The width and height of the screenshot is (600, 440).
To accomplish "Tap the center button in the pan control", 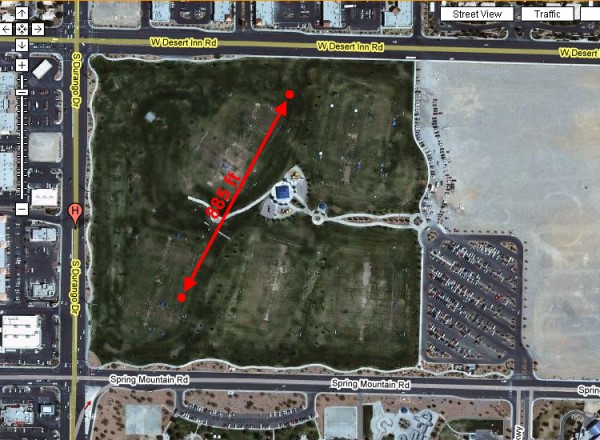I will click(x=22, y=29).
